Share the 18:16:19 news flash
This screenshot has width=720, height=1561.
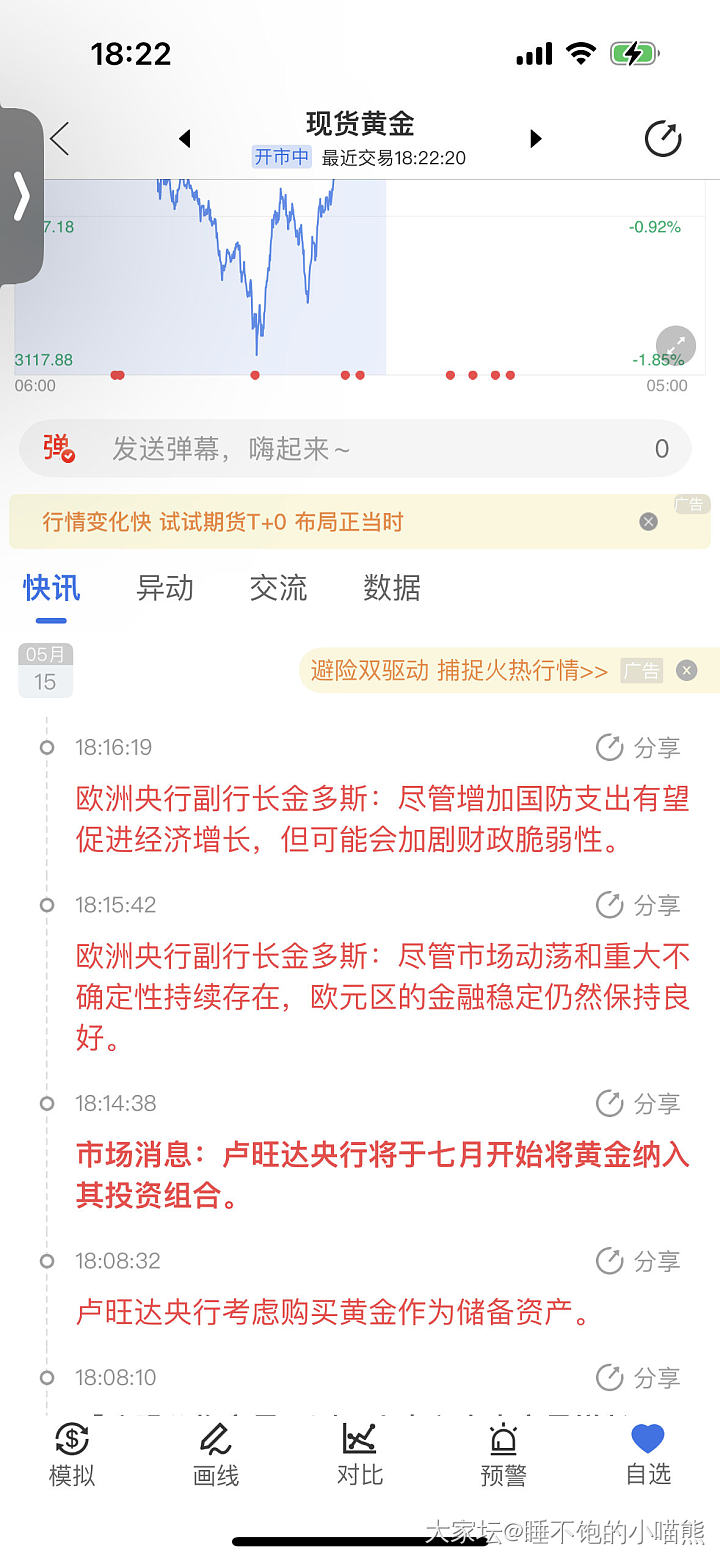638,747
